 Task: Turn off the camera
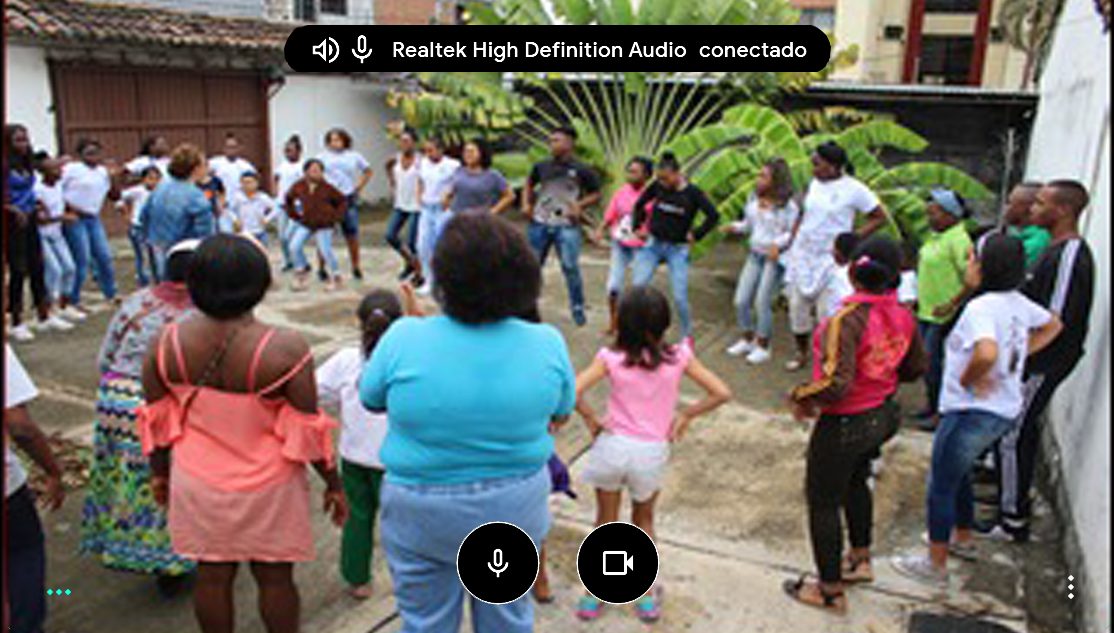click(618, 563)
